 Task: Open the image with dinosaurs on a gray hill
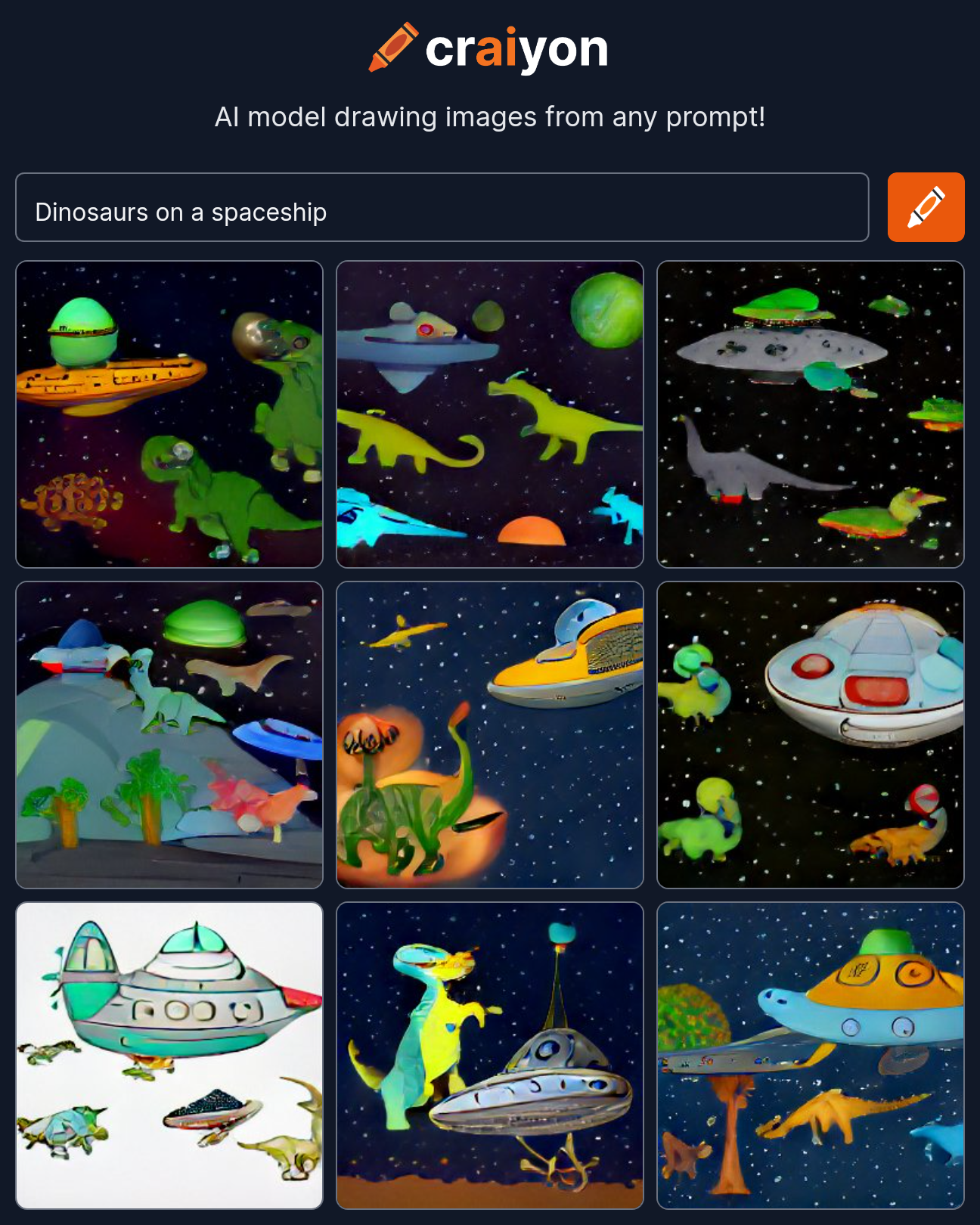pos(169,735)
